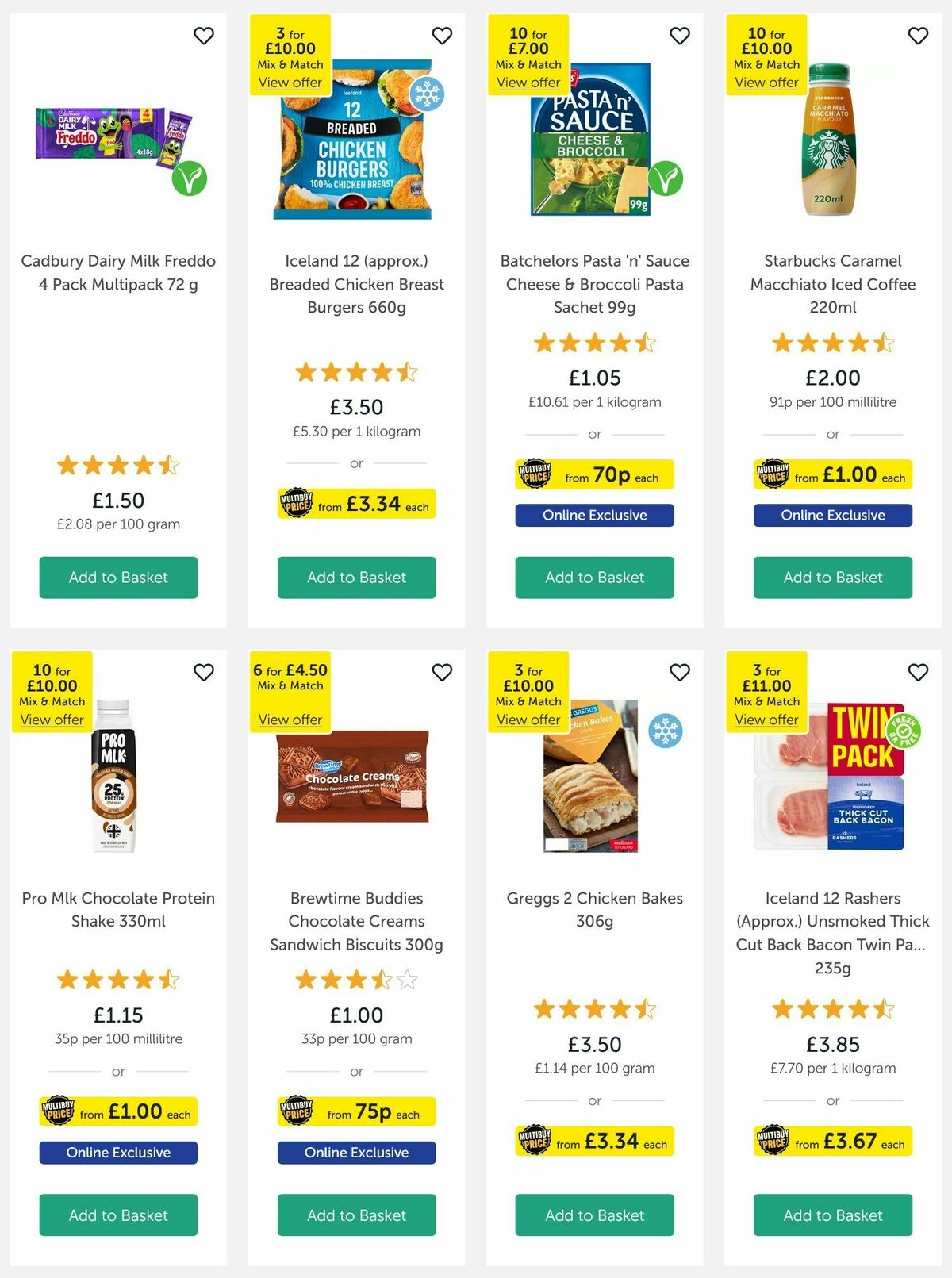Image resolution: width=952 pixels, height=1278 pixels.
Task: Toggle the wishlist heart on Pro Mlk shake
Action: coord(205,672)
